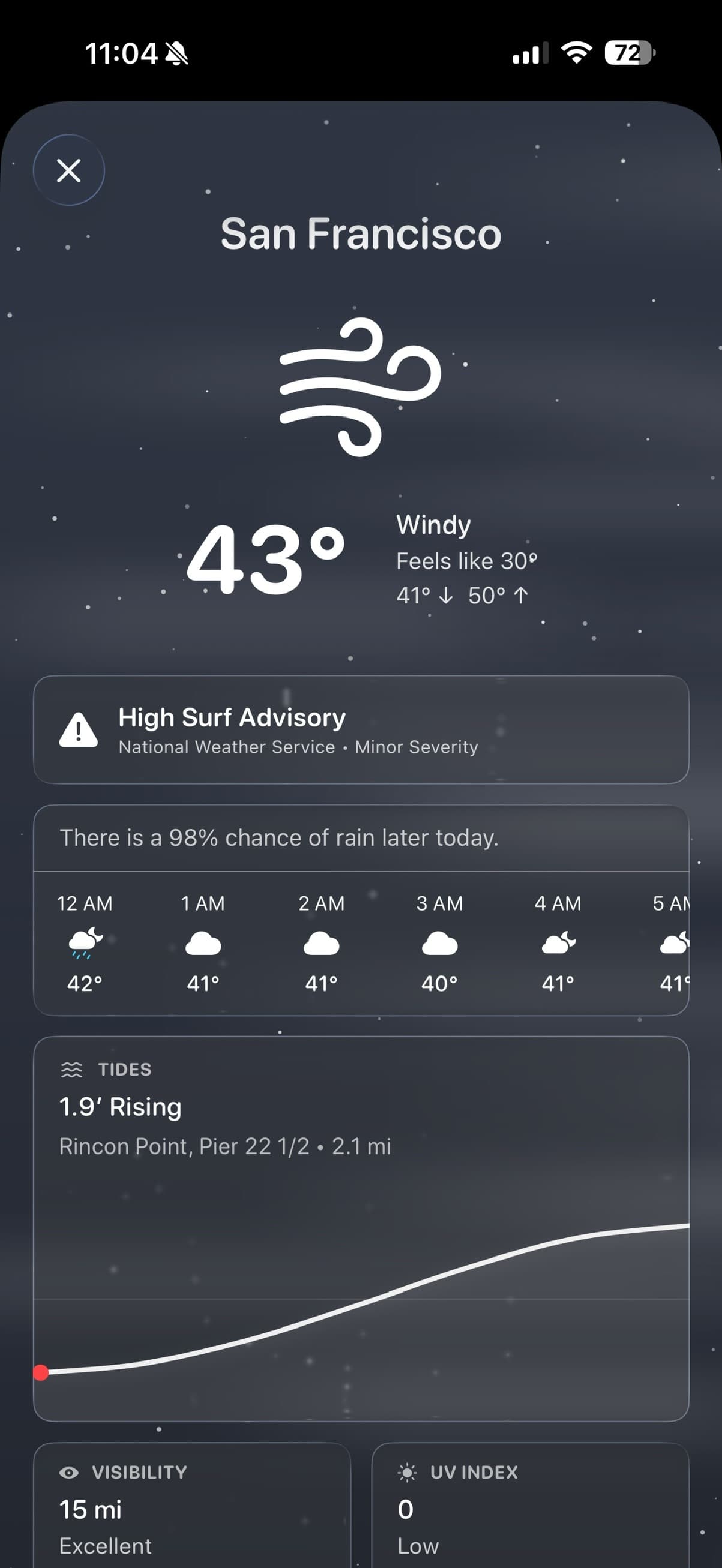Close the San Francisco weather view

(x=69, y=170)
